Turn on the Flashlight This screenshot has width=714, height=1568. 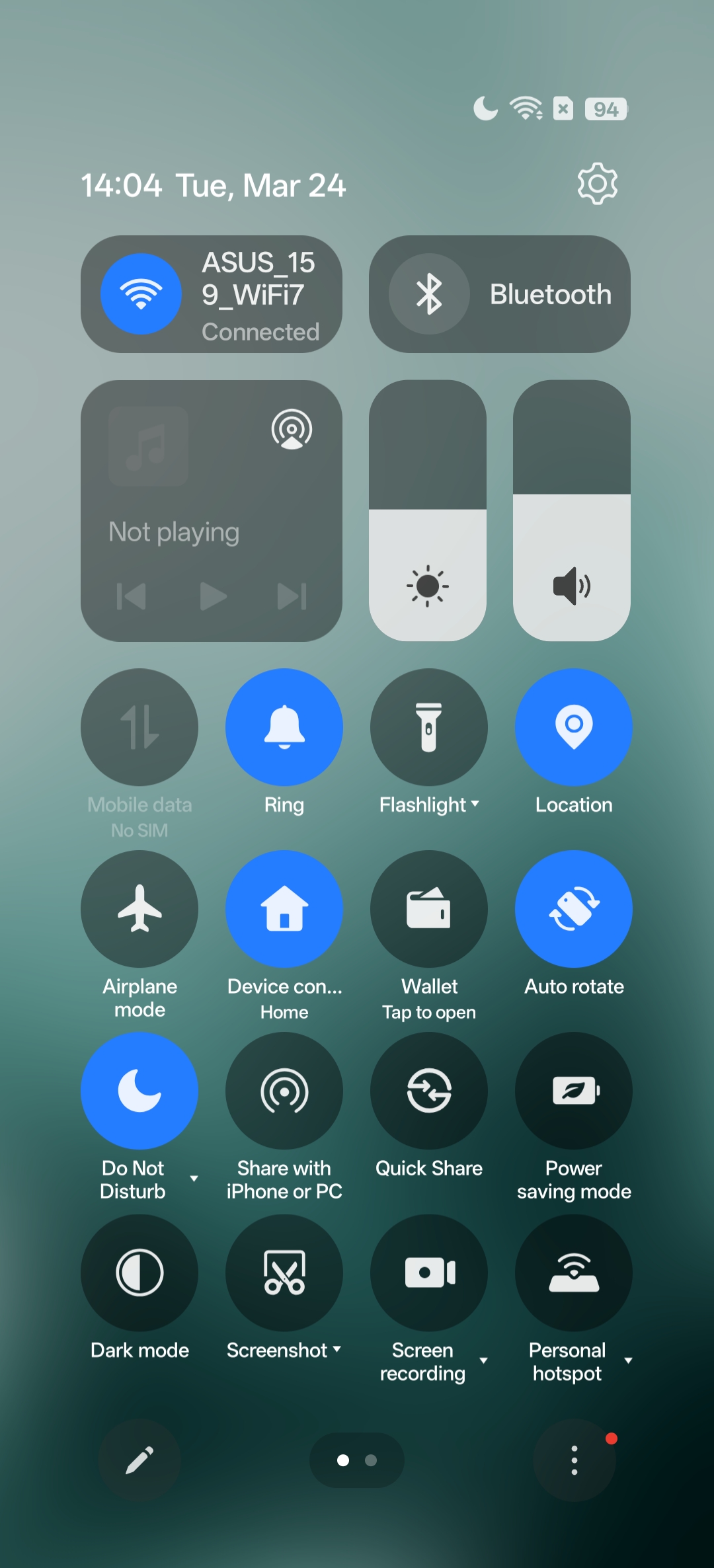tap(429, 727)
